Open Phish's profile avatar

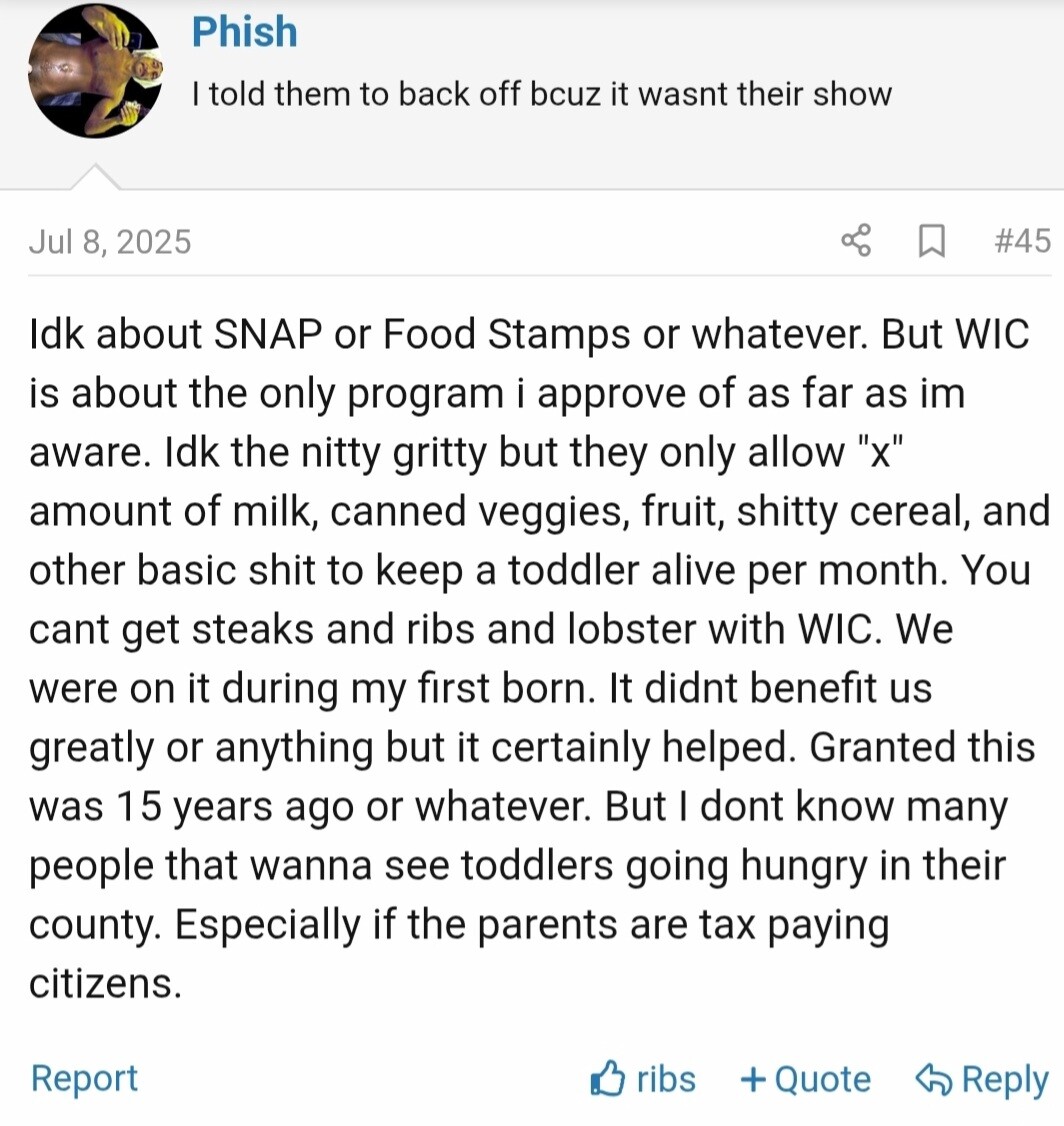(x=96, y=71)
